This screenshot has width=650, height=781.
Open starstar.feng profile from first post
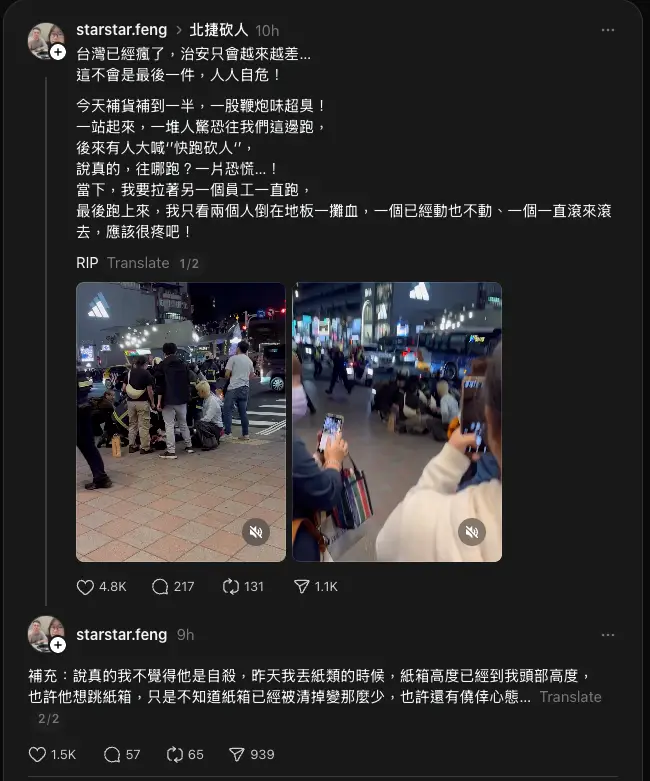[121, 30]
